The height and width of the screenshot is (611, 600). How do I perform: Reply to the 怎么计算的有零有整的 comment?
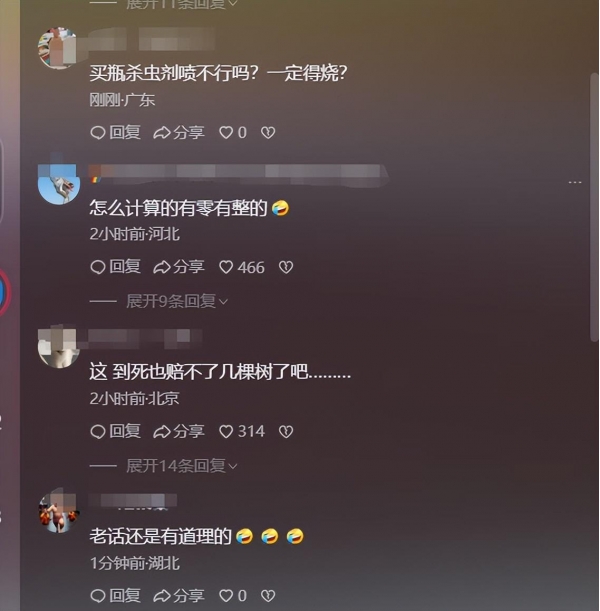(115, 267)
